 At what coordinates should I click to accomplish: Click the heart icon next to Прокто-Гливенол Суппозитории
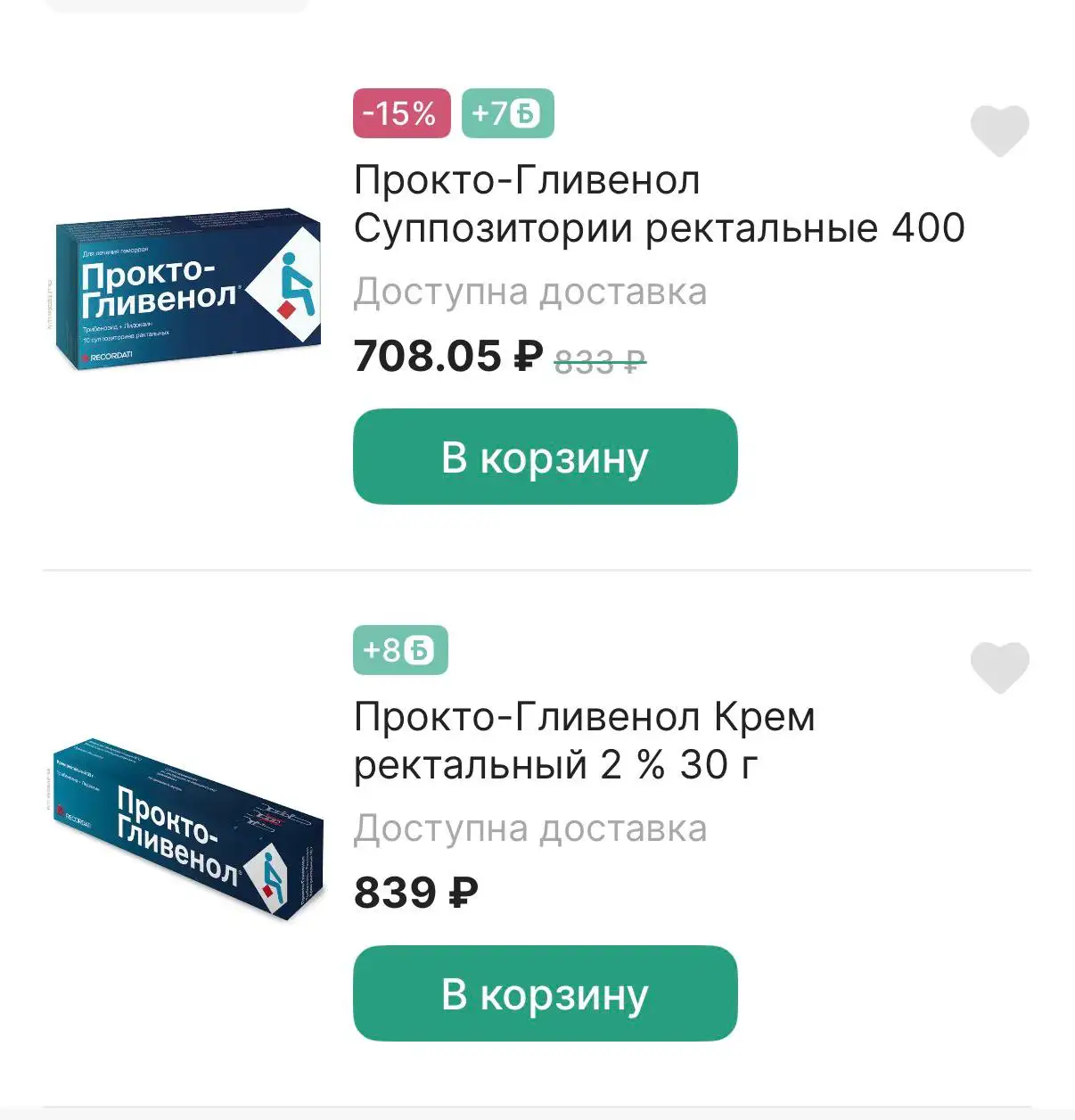click(x=998, y=132)
